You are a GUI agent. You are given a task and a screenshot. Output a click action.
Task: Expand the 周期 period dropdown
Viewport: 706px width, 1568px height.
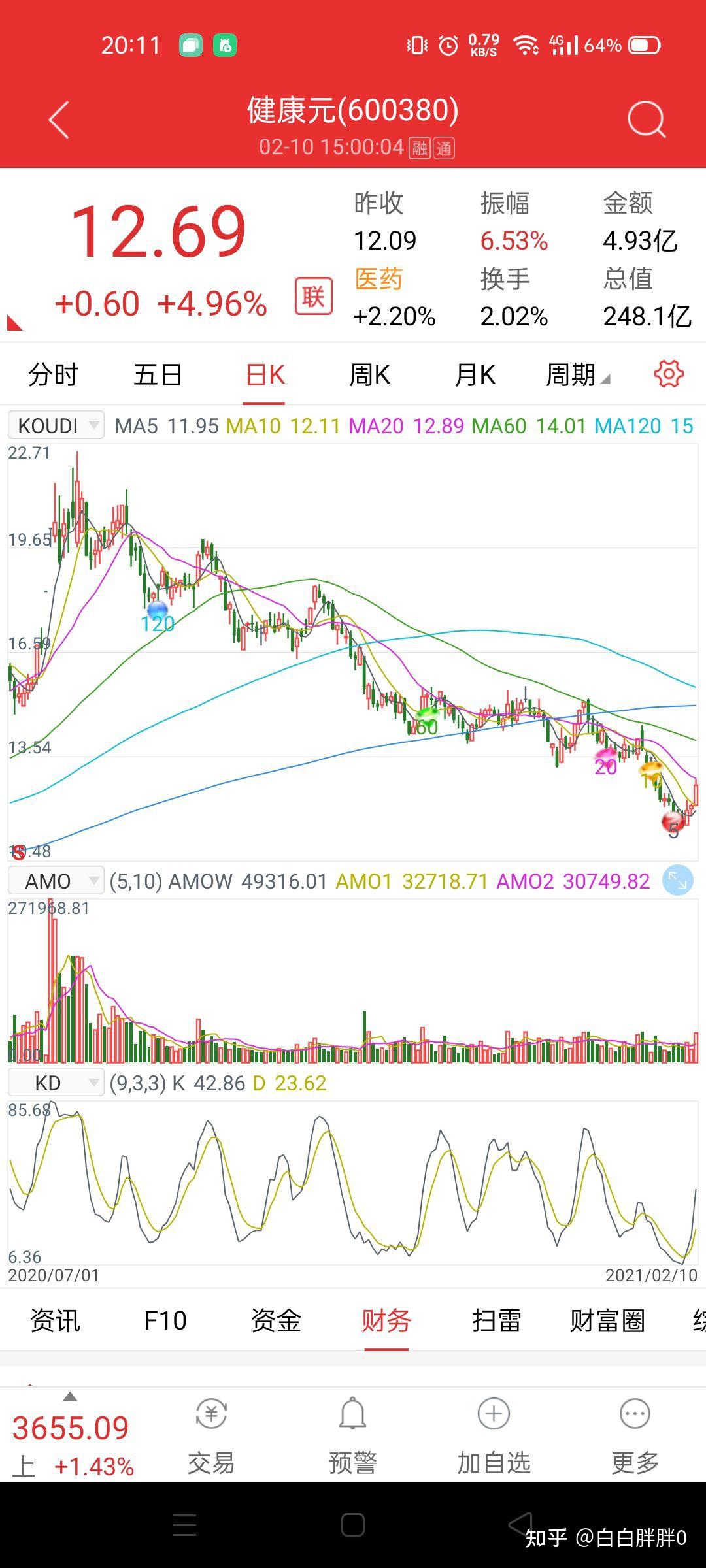(x=577, y=375)
